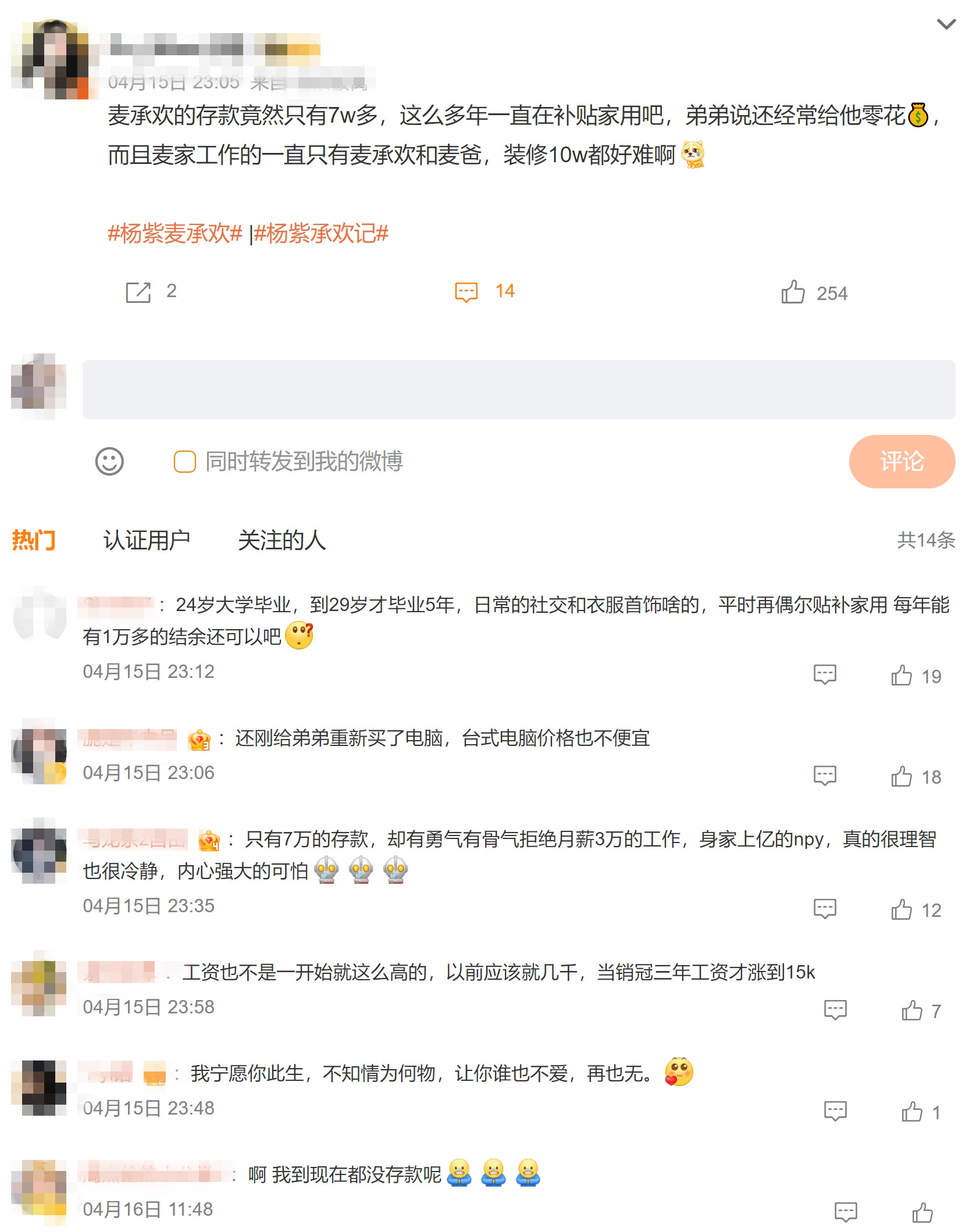Select the 热门 tab
The image size is (969, 1232).
pyautogui.click(x=33, y=539)
